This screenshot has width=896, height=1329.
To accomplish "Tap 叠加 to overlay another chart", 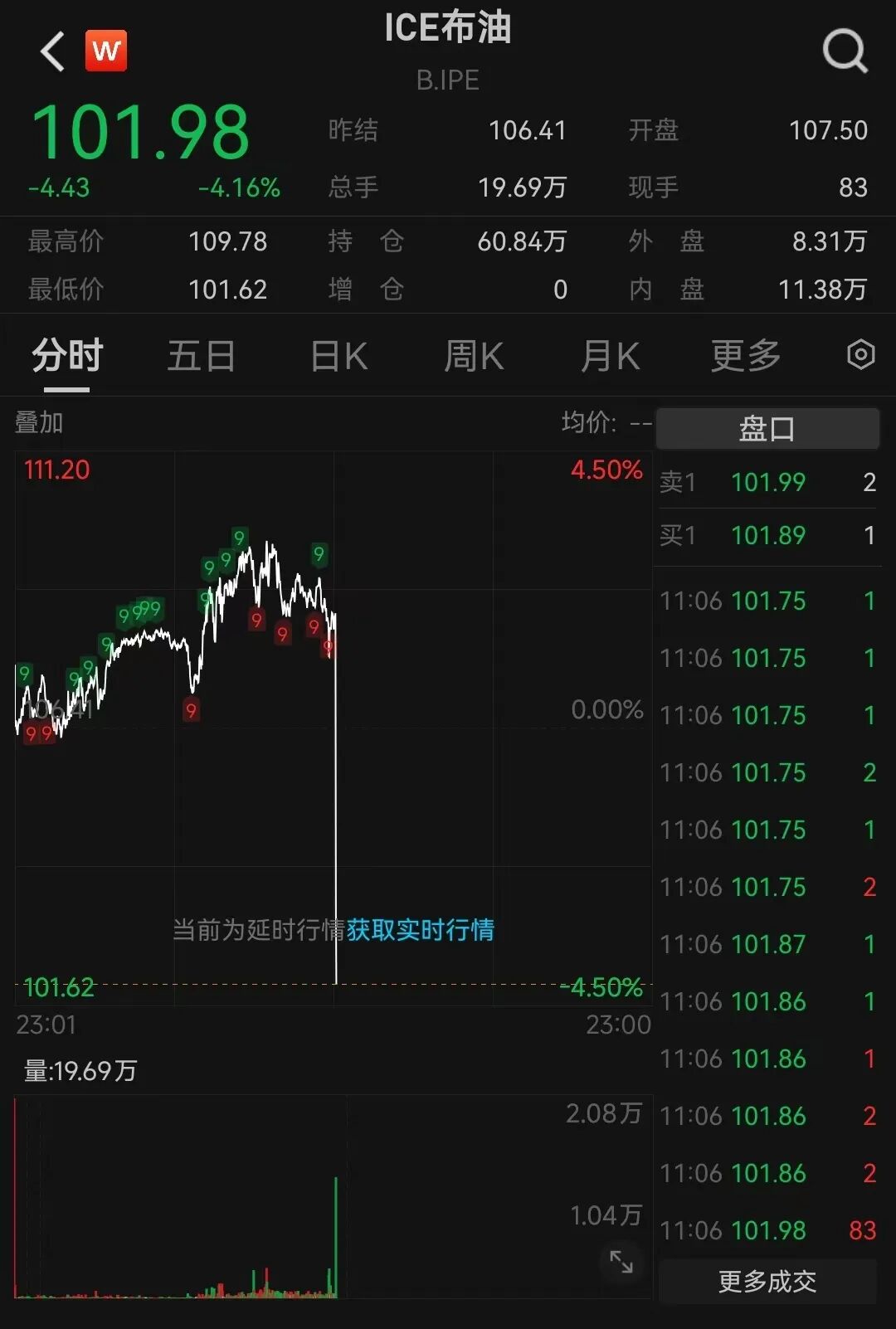I will (x=39, y=423).
